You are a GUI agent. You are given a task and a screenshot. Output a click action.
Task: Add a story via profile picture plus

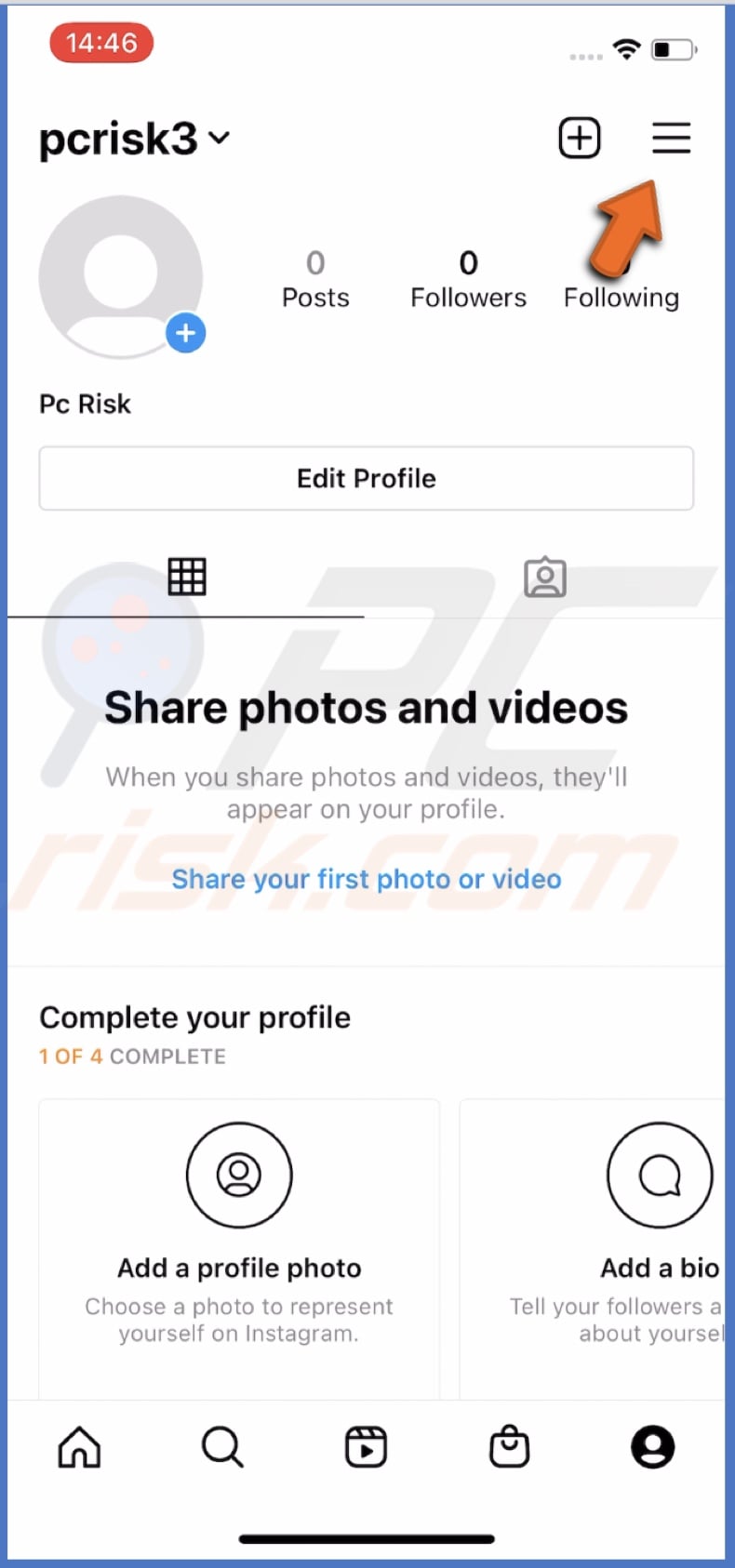tap(186, 333)
